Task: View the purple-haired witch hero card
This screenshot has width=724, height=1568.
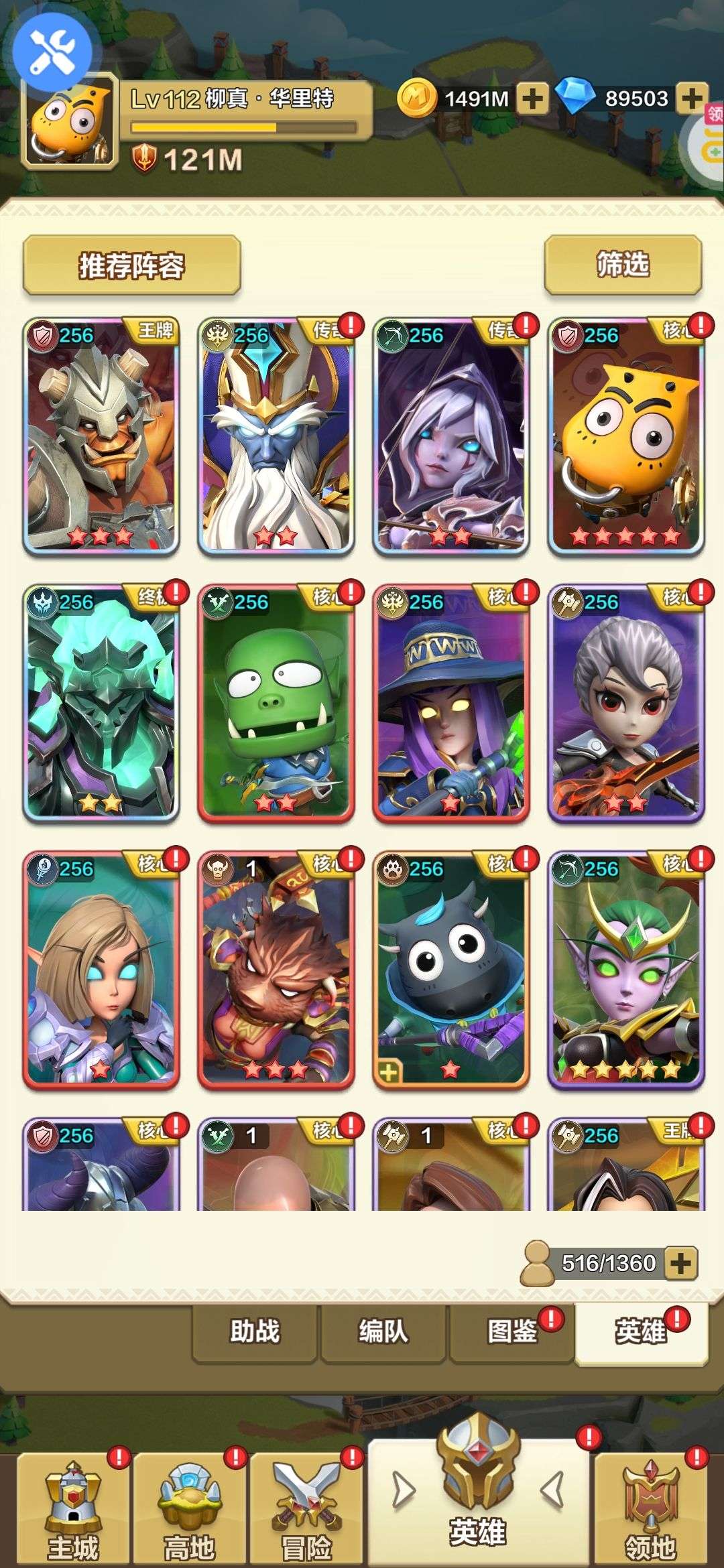Action: click(451, 703)
